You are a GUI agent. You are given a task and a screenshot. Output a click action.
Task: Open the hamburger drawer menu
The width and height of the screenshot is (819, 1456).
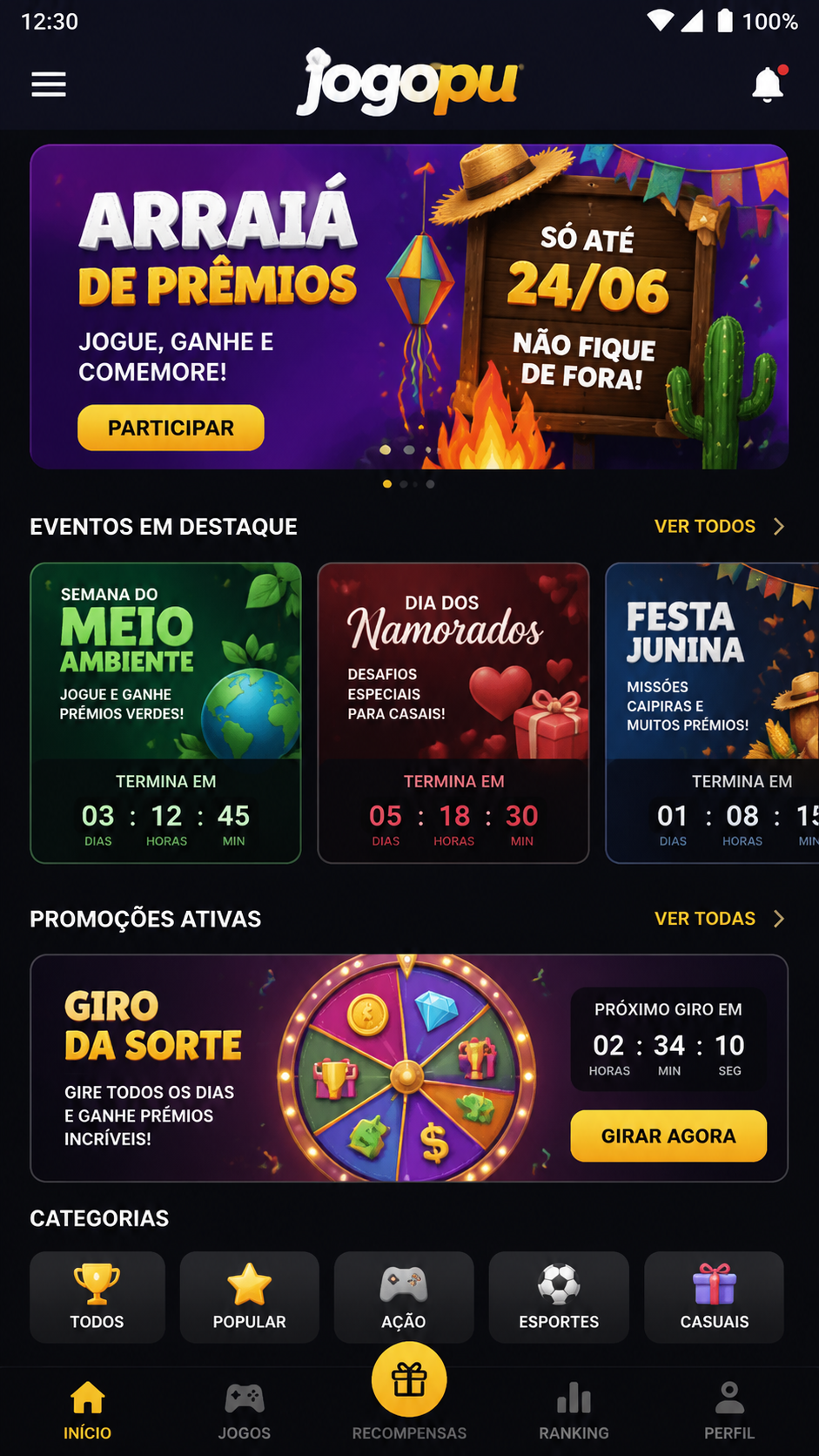(x=49, y=84)
